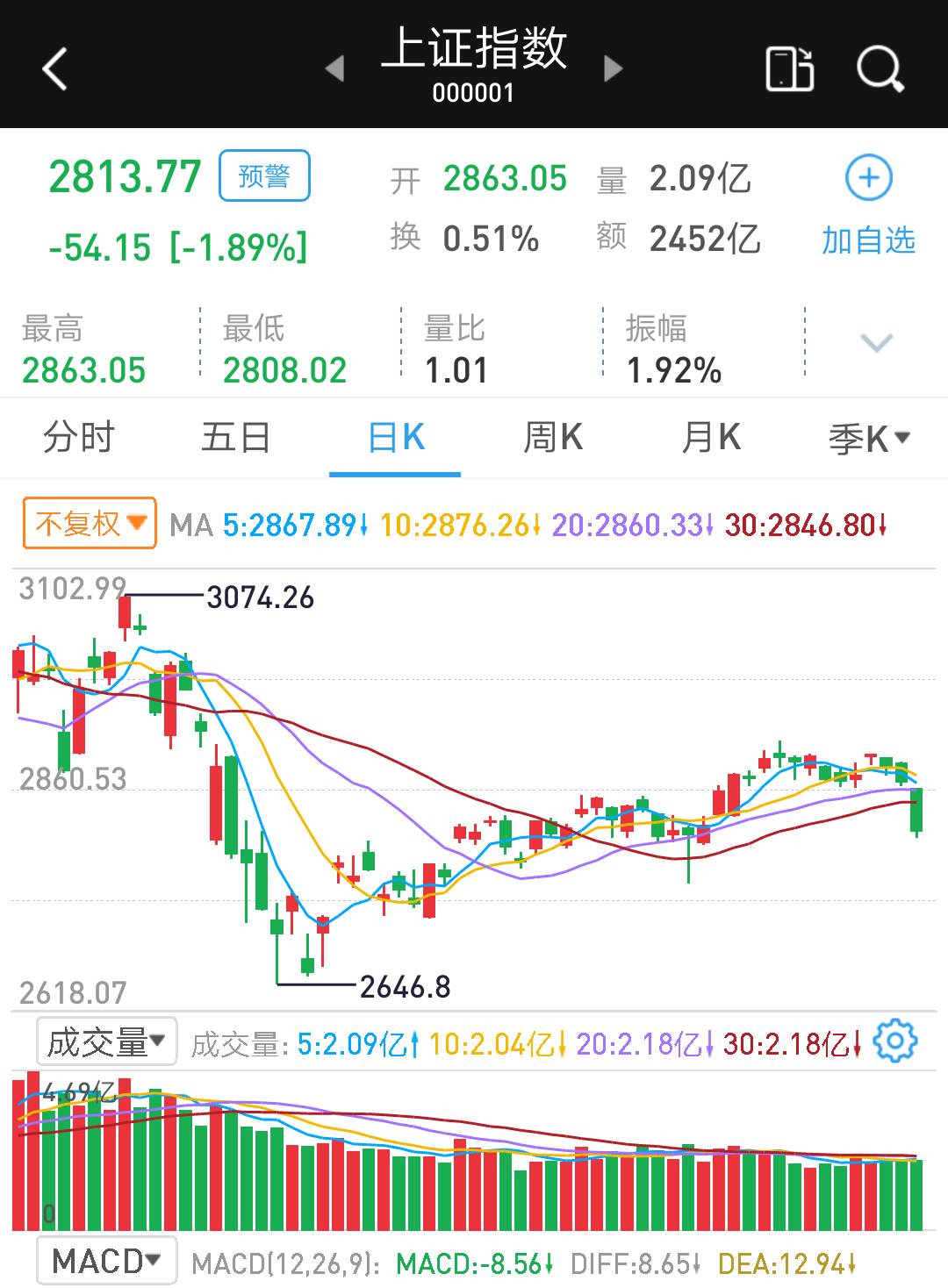Select the 日K chart tab
Screen dimensions: 948x1288
coord(395,437)
